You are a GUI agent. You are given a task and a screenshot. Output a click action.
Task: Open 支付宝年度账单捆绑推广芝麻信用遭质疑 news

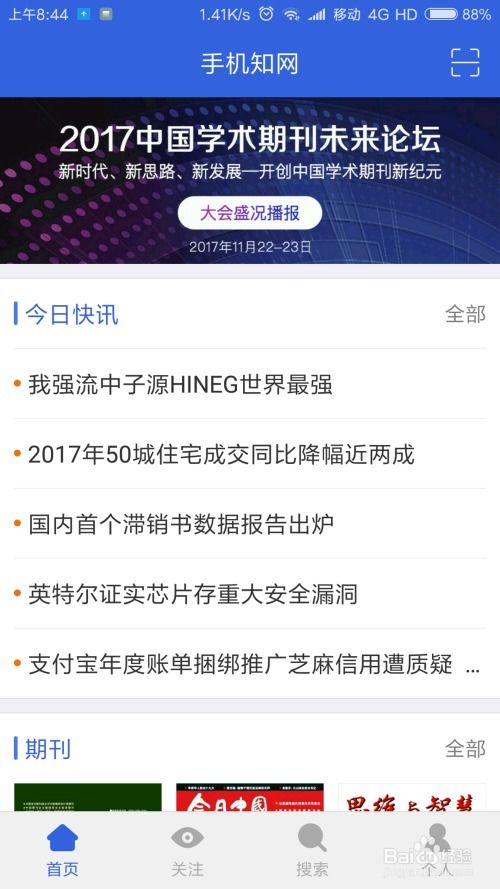(x=250, y=663)
